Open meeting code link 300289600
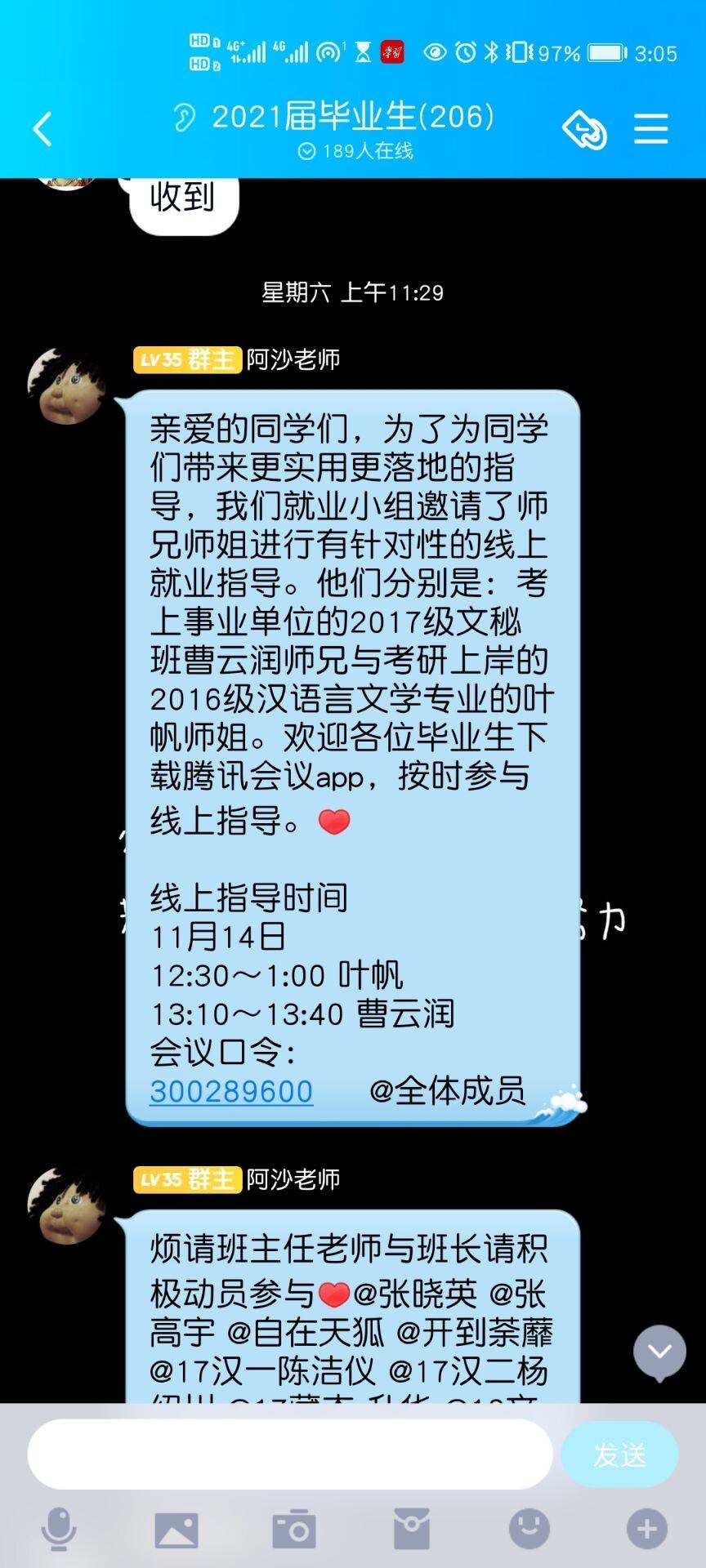 pos(231,1091)
